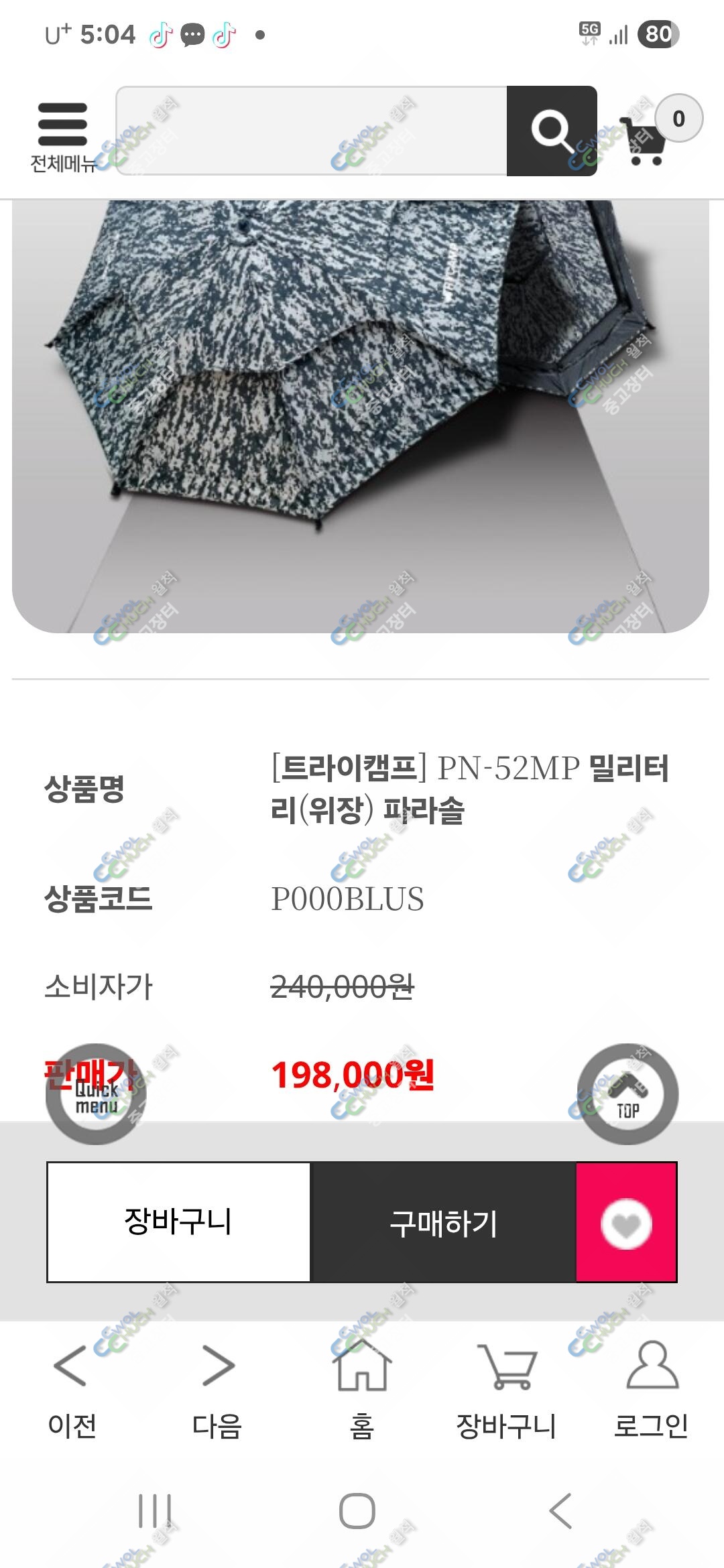
Task: Tap the system back button
Action: click(x=560, y=1511)
